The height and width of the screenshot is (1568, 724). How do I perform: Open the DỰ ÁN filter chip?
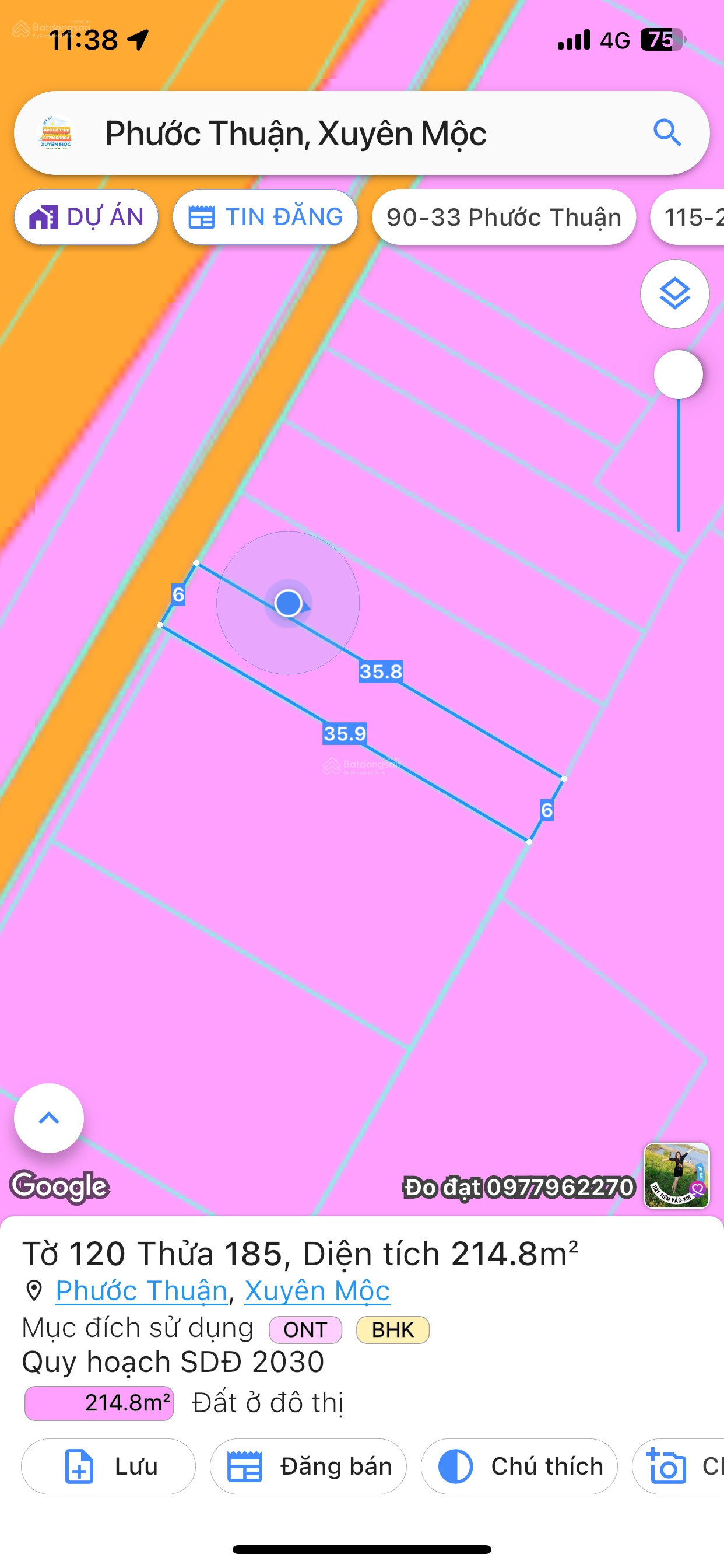point(86,218)
